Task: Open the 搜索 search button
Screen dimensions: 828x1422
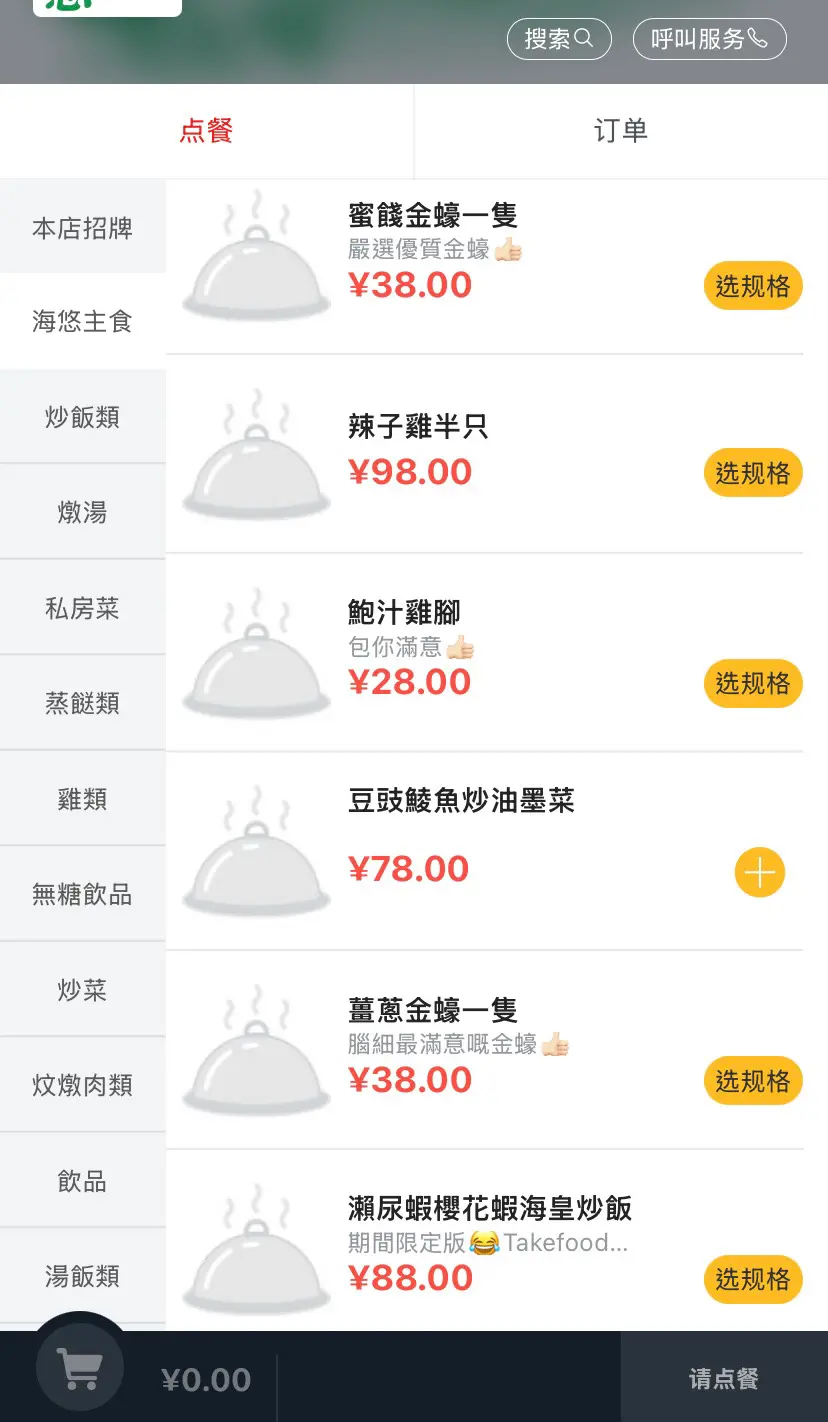Action: [x=559, y=39]
